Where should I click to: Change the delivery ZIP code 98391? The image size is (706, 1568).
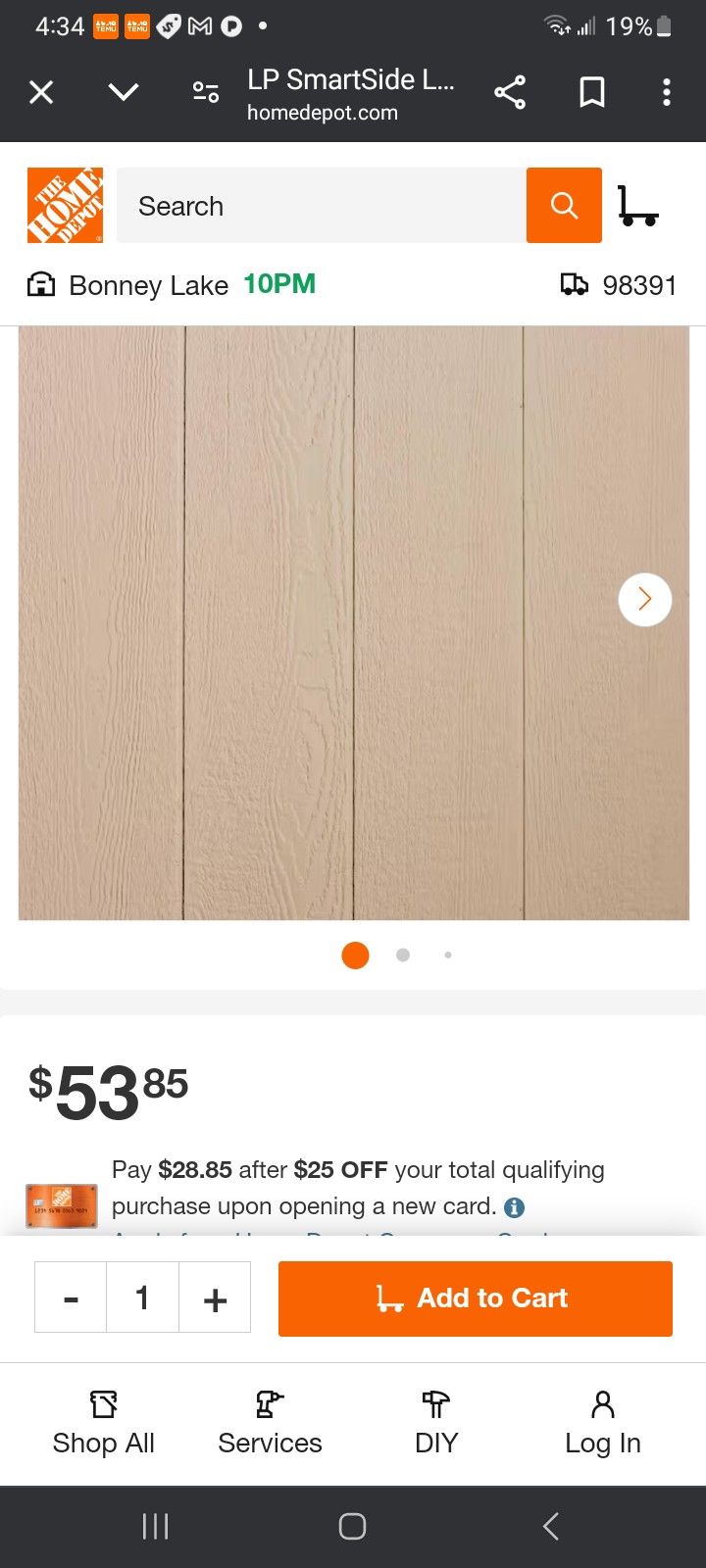[x=620, y=285]
